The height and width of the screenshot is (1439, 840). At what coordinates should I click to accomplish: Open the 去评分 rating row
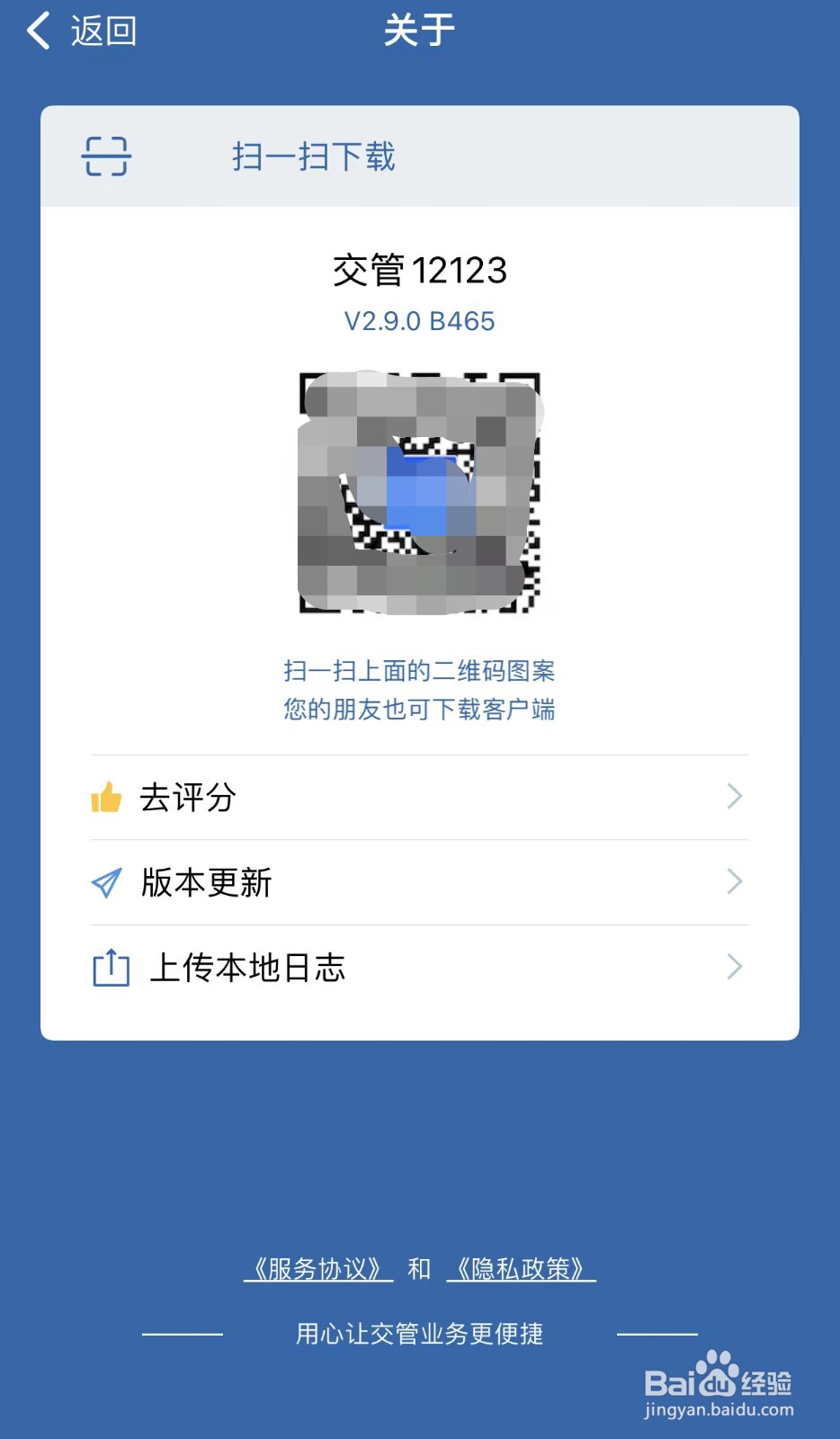419,798
